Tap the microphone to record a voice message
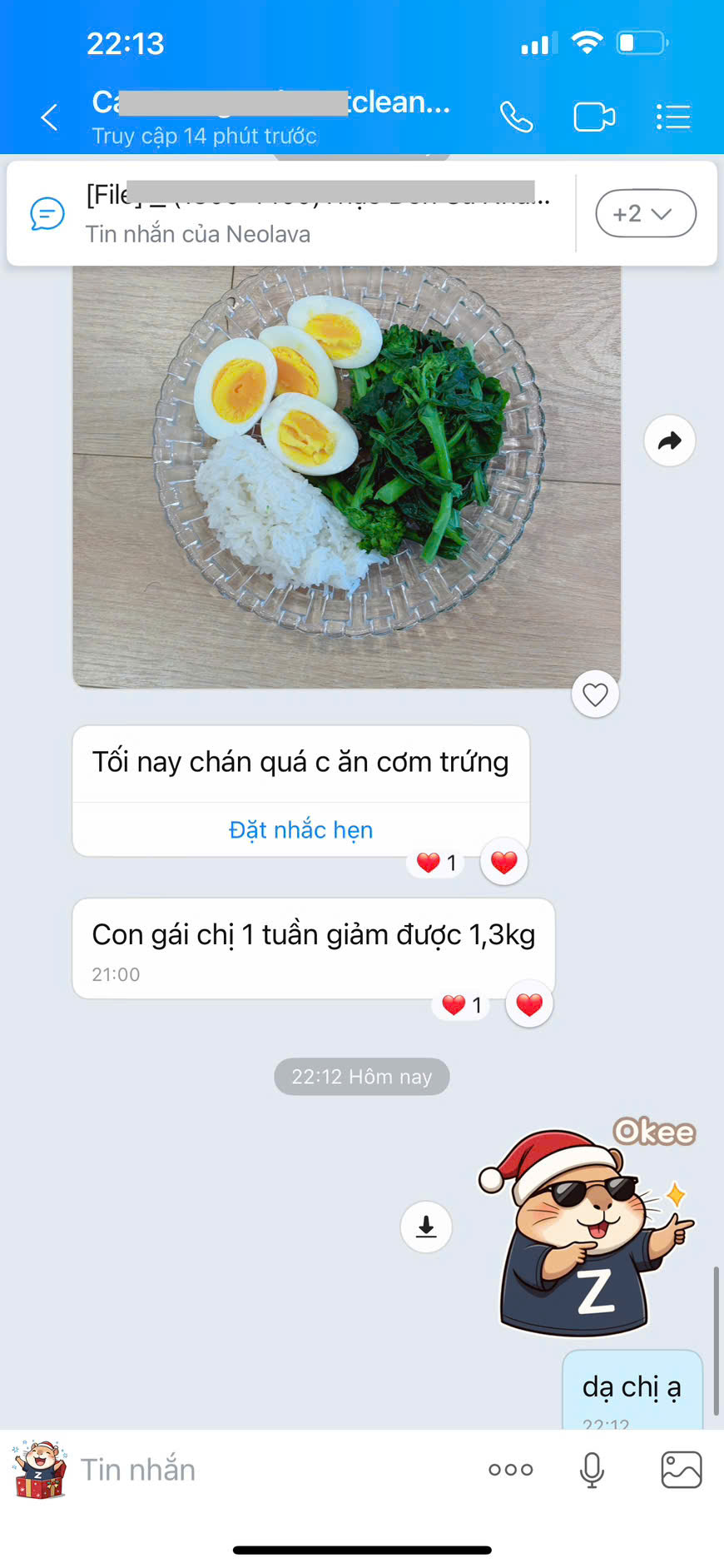 point(592,1469)
